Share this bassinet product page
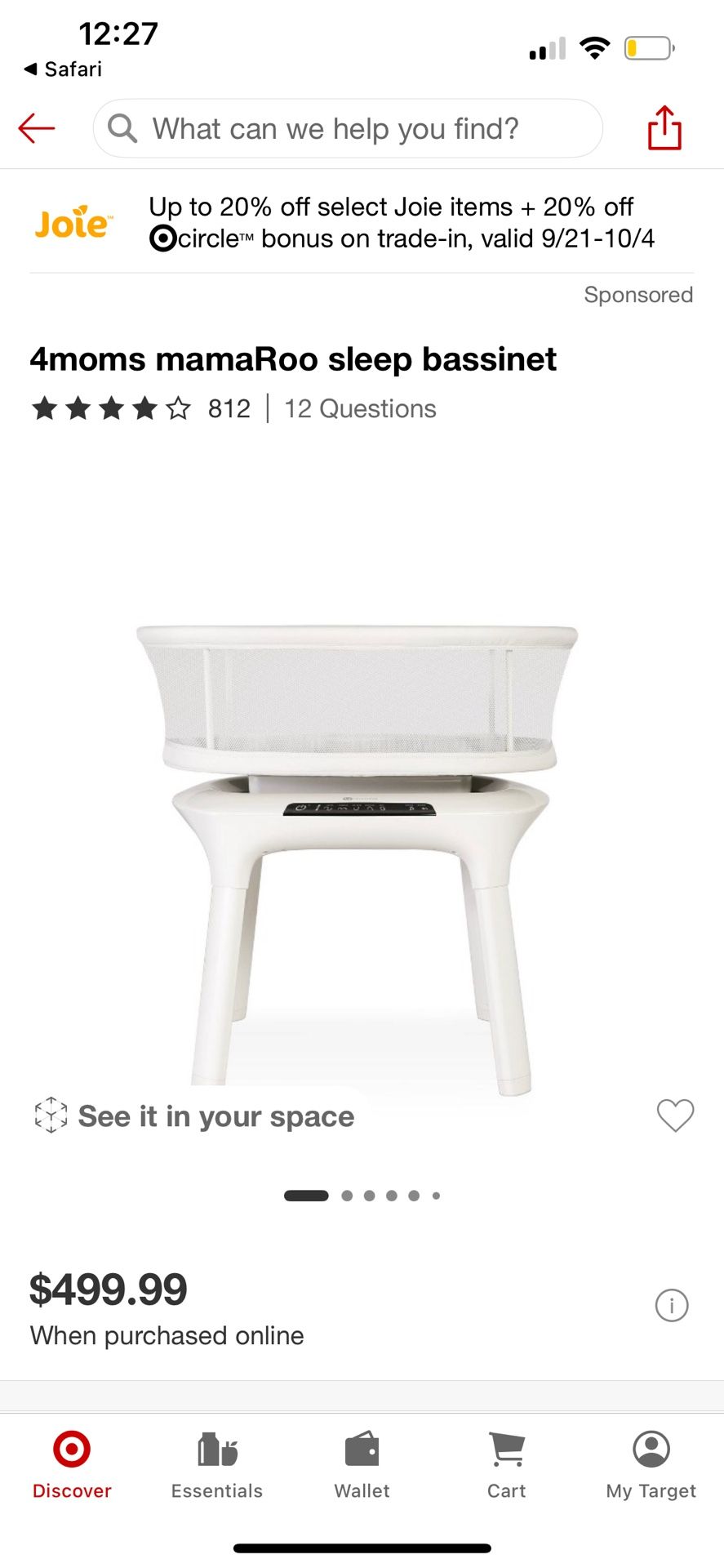This screenshot has width=724, height=1568. (x=664, y=128)
